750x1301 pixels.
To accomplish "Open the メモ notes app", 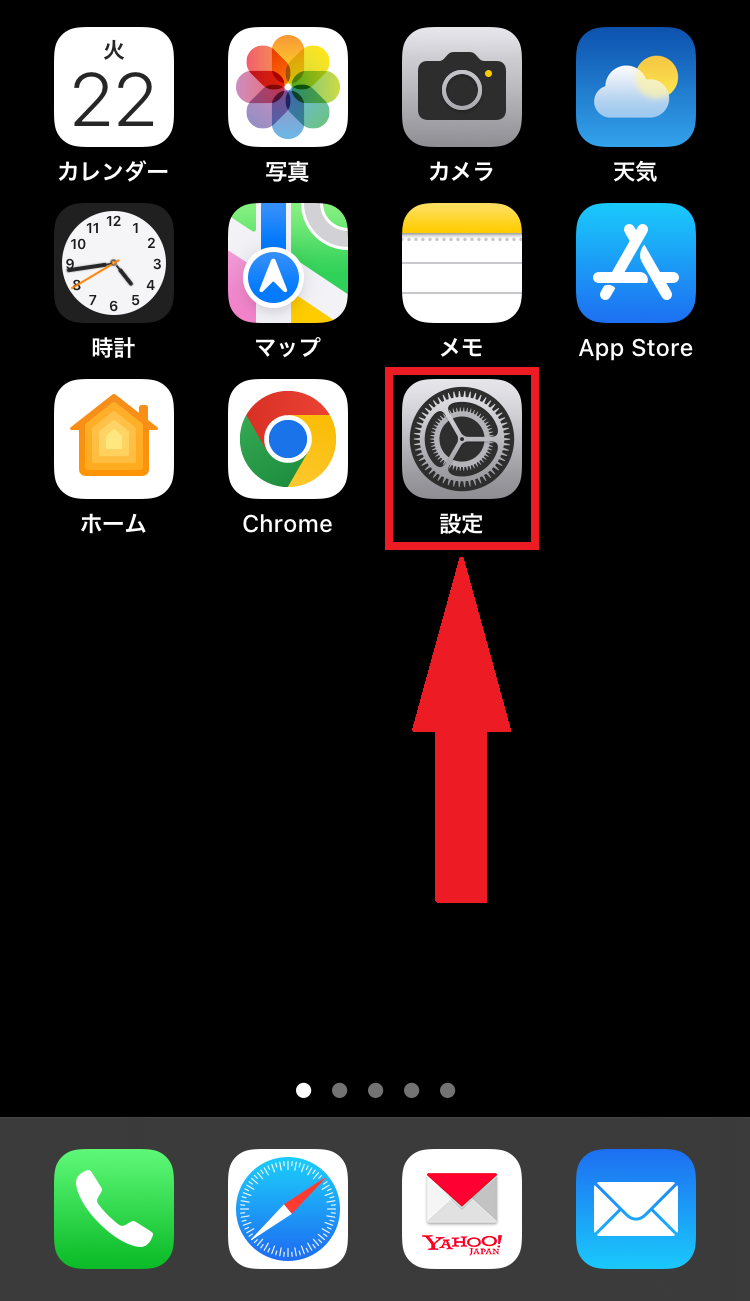I will [x=462, y=263].
